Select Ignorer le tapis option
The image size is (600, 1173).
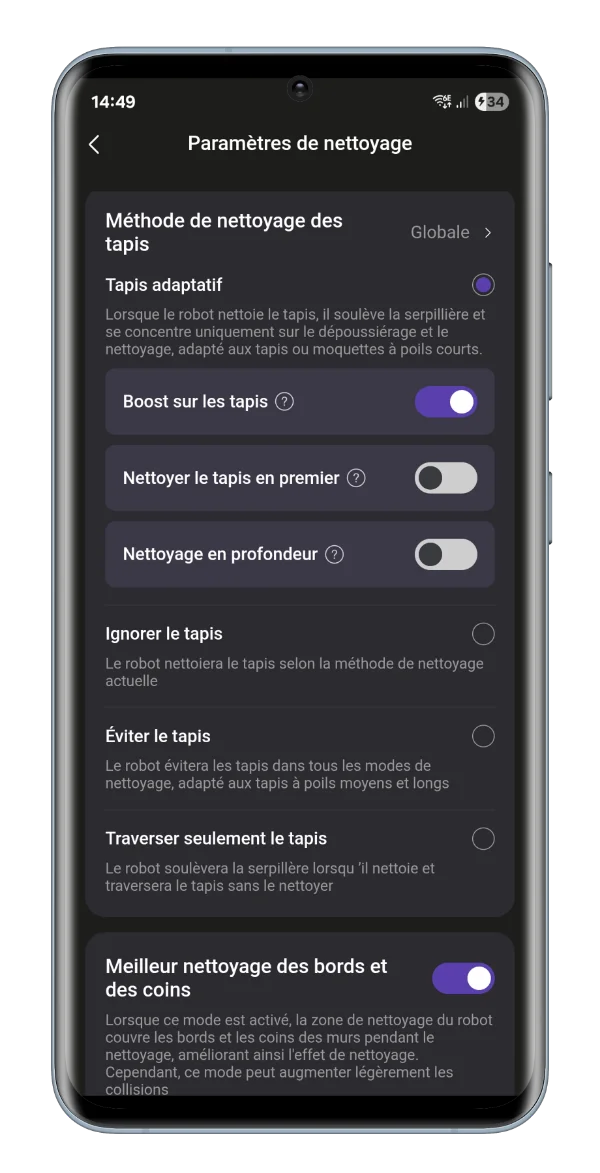coord(483,634)
